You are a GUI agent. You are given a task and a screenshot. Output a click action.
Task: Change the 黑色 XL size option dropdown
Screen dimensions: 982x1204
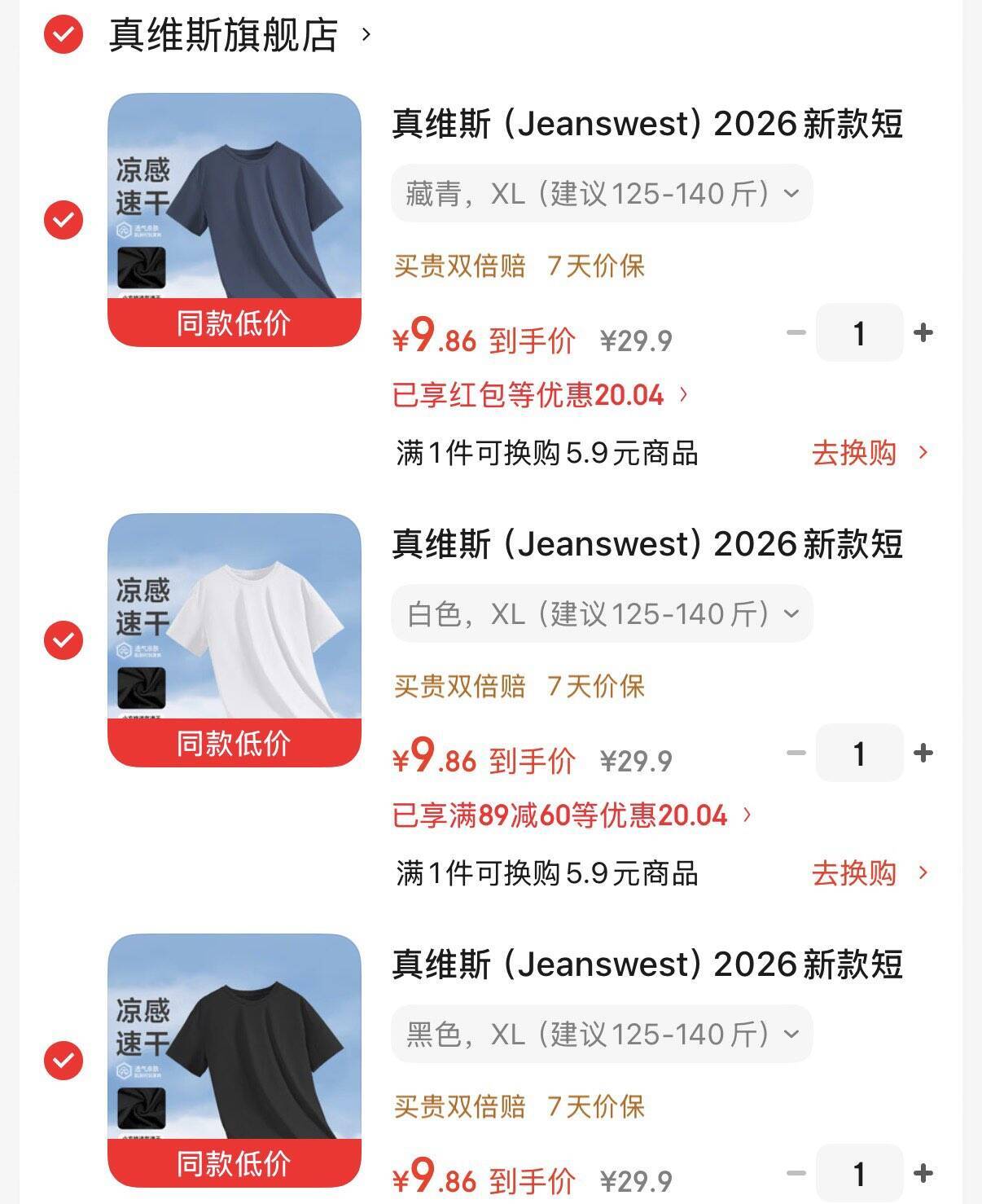[602, 1034]
